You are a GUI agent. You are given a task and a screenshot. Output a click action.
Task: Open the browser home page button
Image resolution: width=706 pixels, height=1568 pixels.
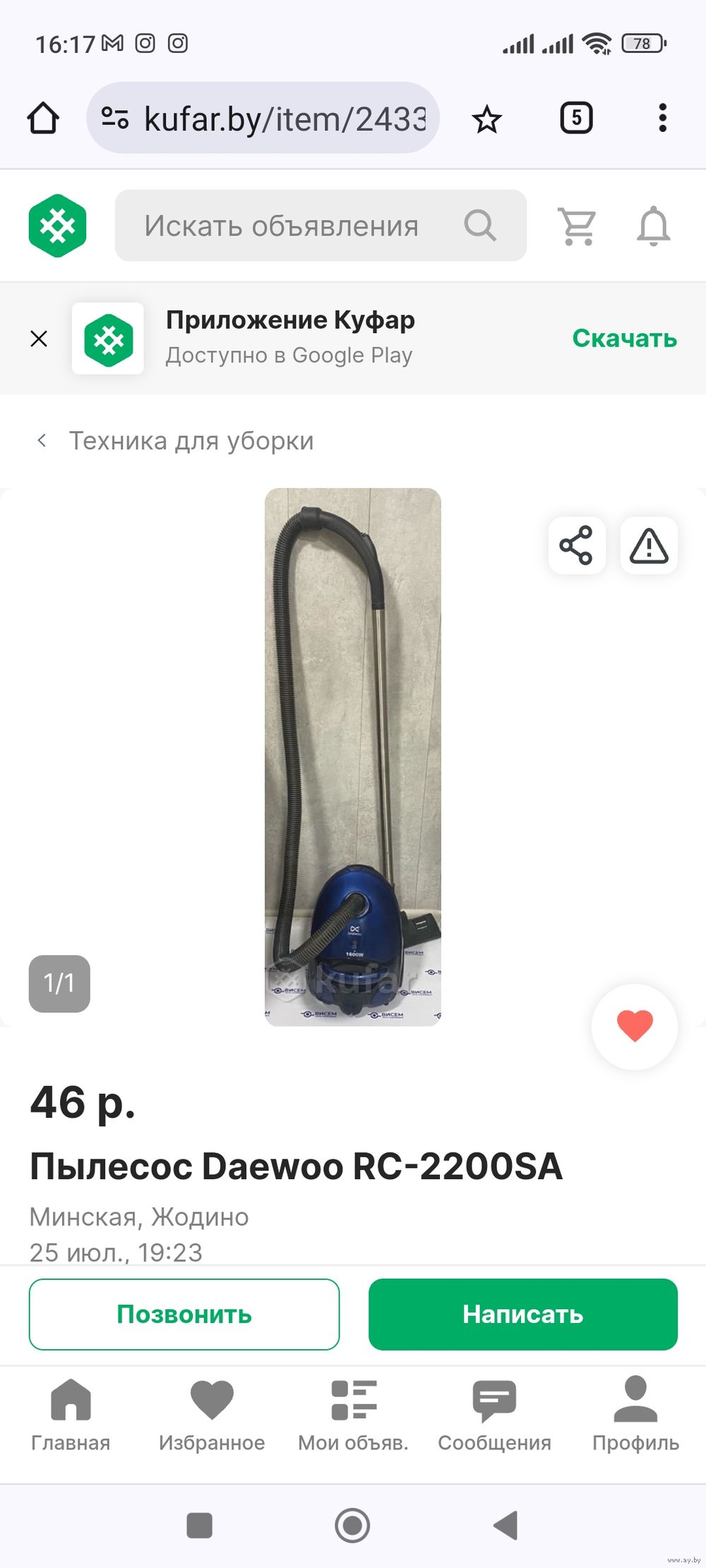[43, 118]
